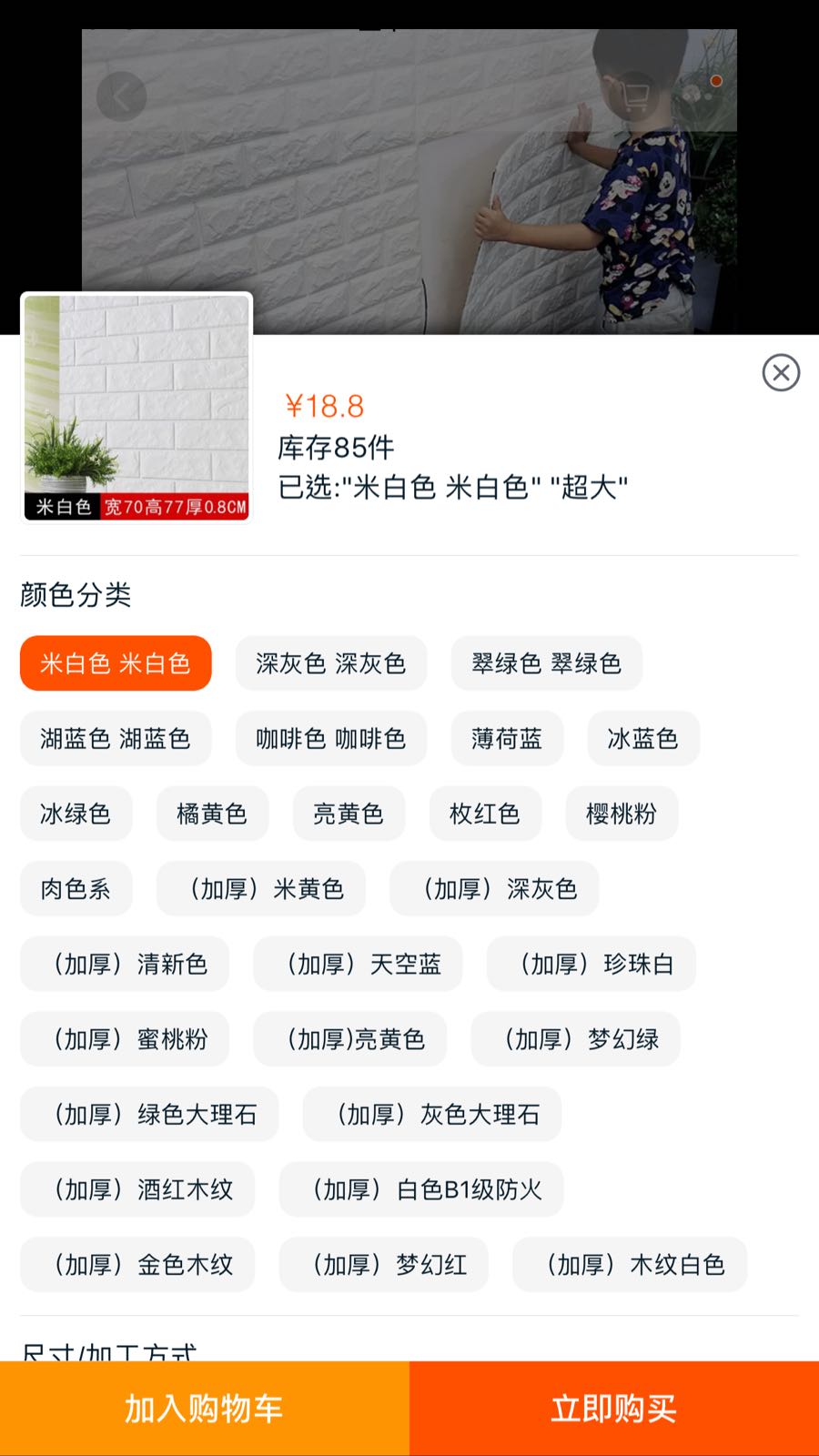Pick the 湖蓝色 湖蓝色 color chip
The height and width of the screenshot is (1456, 819).
coord(116,739)
